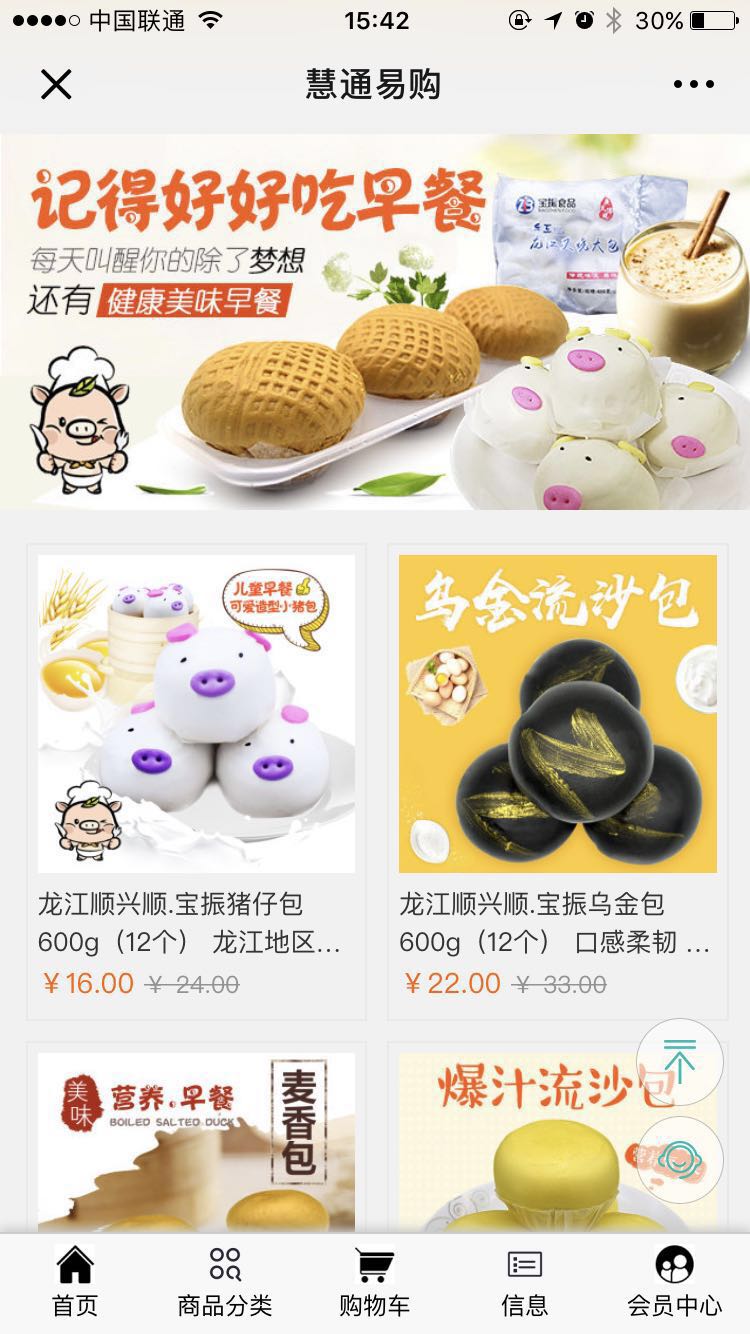Open the 乌金流沙包 product image
750x1334 pixels.
click(557, 712)
